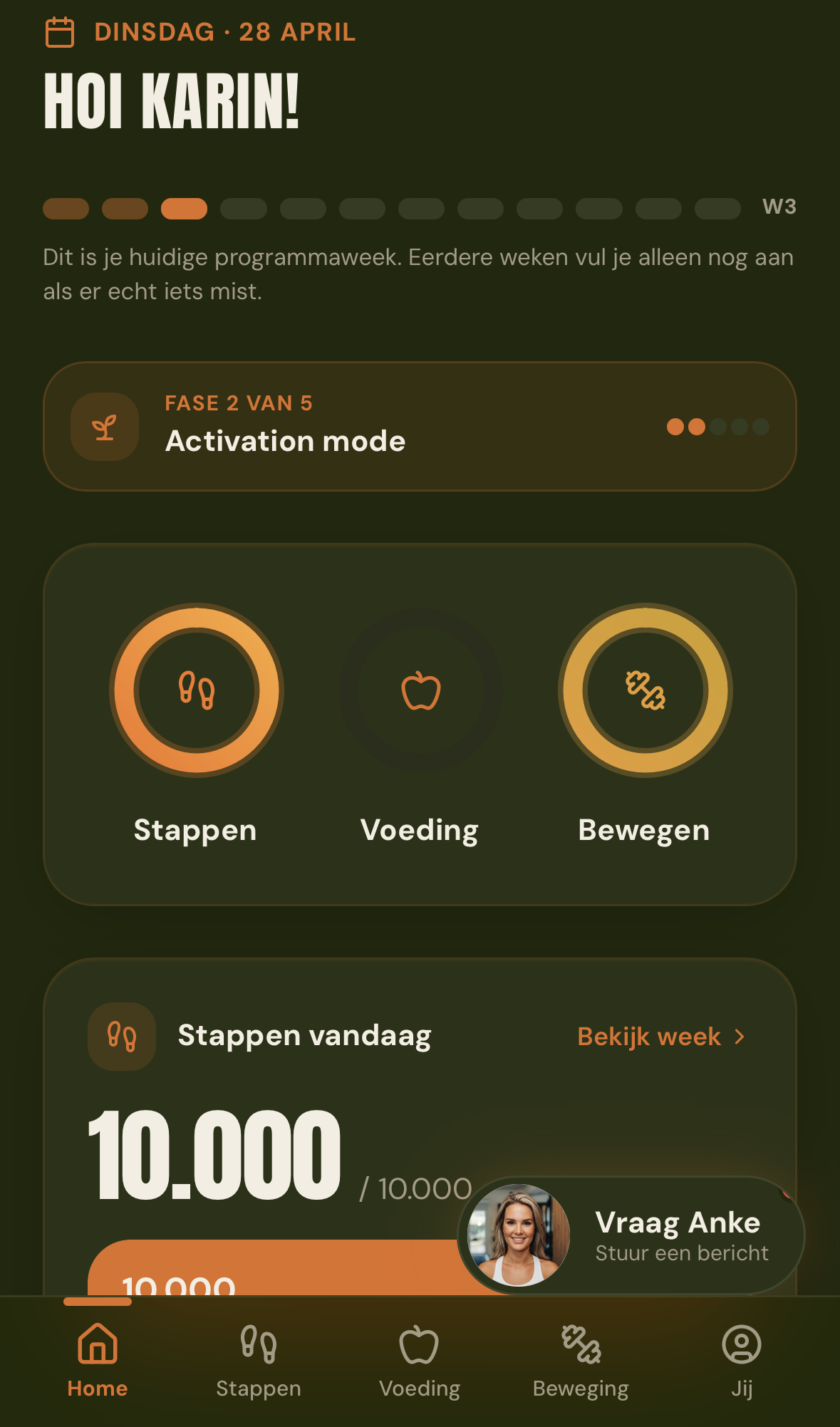Open the apple icon for Voeding nav
This screenshot has width=840, height=1427.
(419, 1346)
